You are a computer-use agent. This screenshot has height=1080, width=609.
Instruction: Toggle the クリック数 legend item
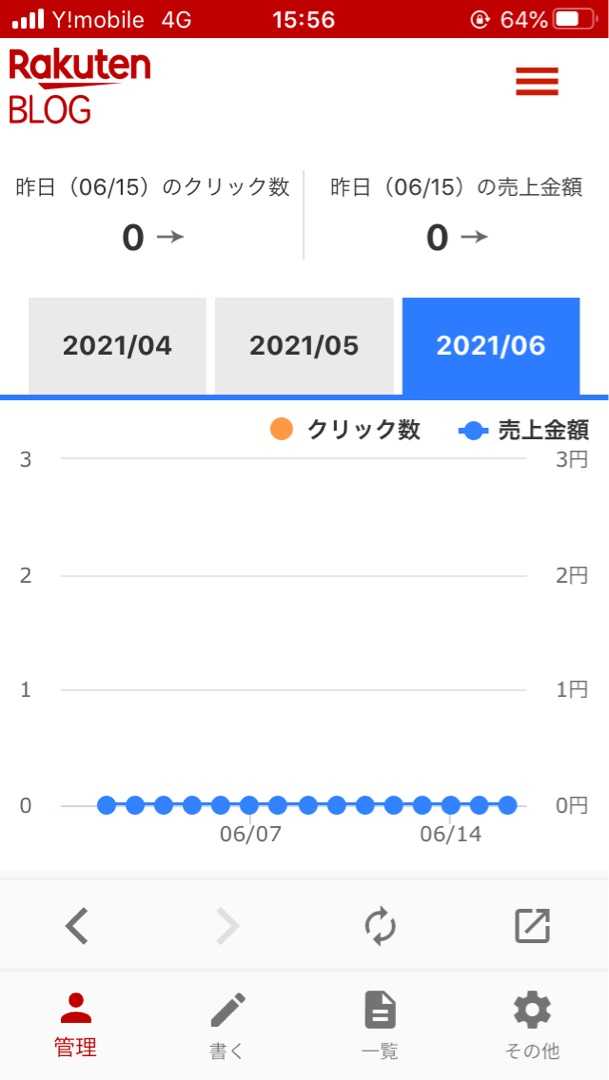click(x=345, y=430)
